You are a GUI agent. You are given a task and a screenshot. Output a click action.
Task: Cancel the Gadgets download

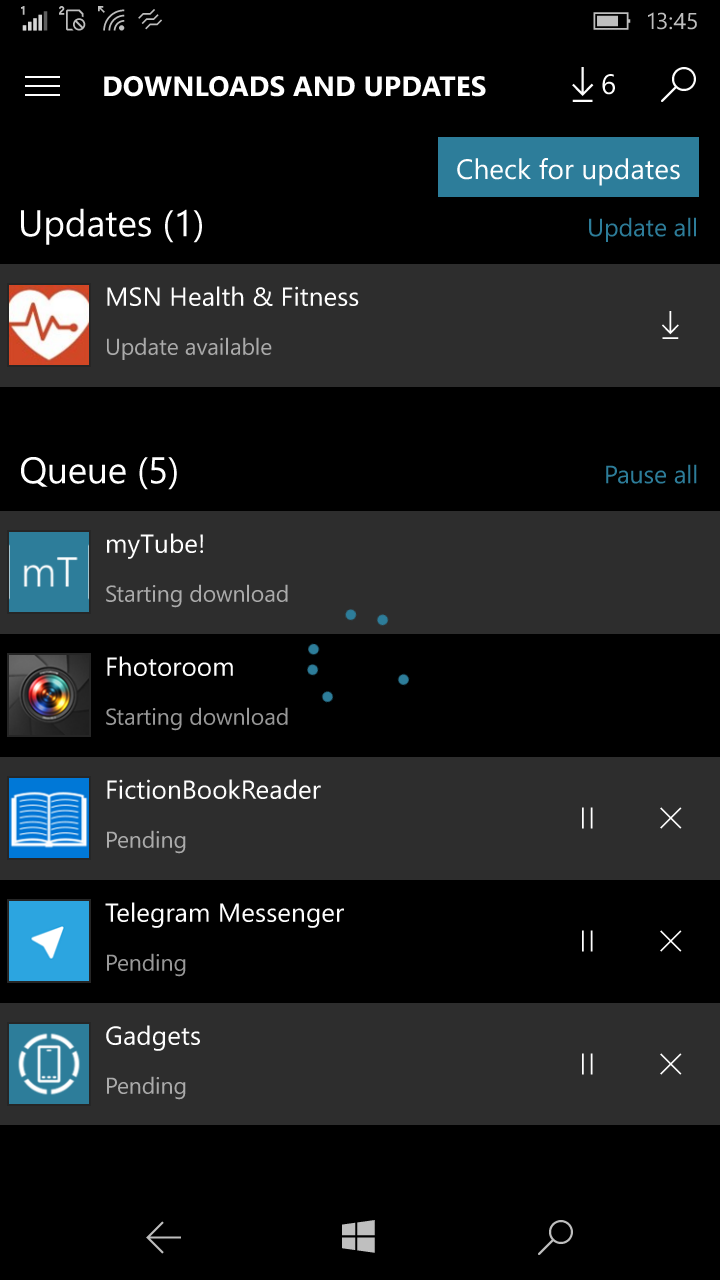(x=670, y=1064)
